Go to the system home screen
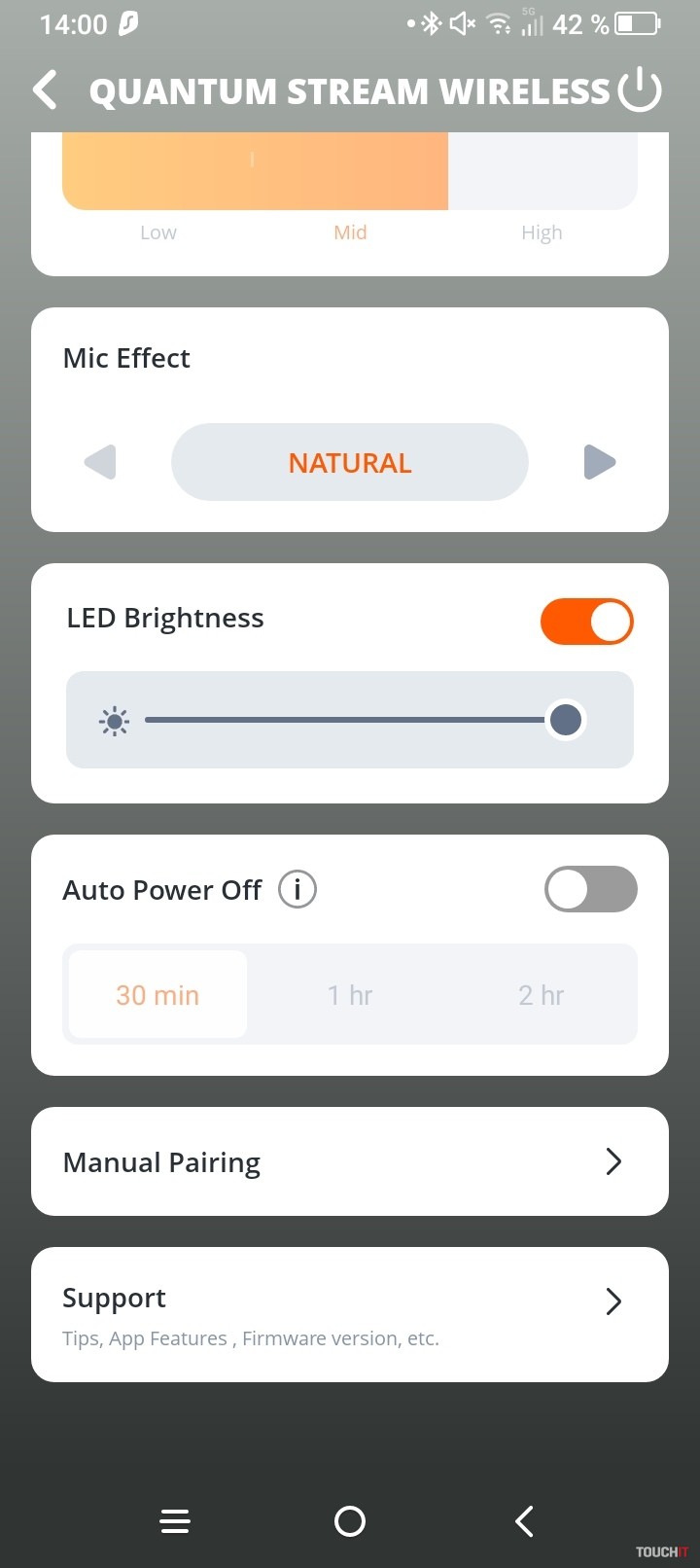700x1568 pixels. [x=350, y=1521]
